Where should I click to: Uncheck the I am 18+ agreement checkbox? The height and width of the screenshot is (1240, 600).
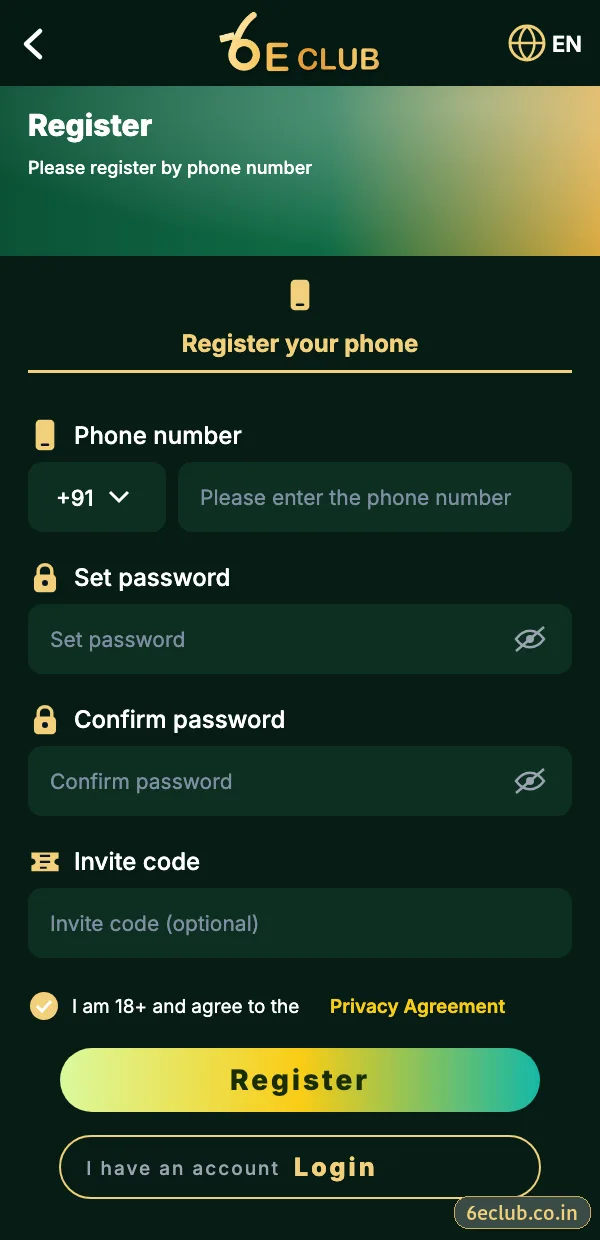point(44,1006)
